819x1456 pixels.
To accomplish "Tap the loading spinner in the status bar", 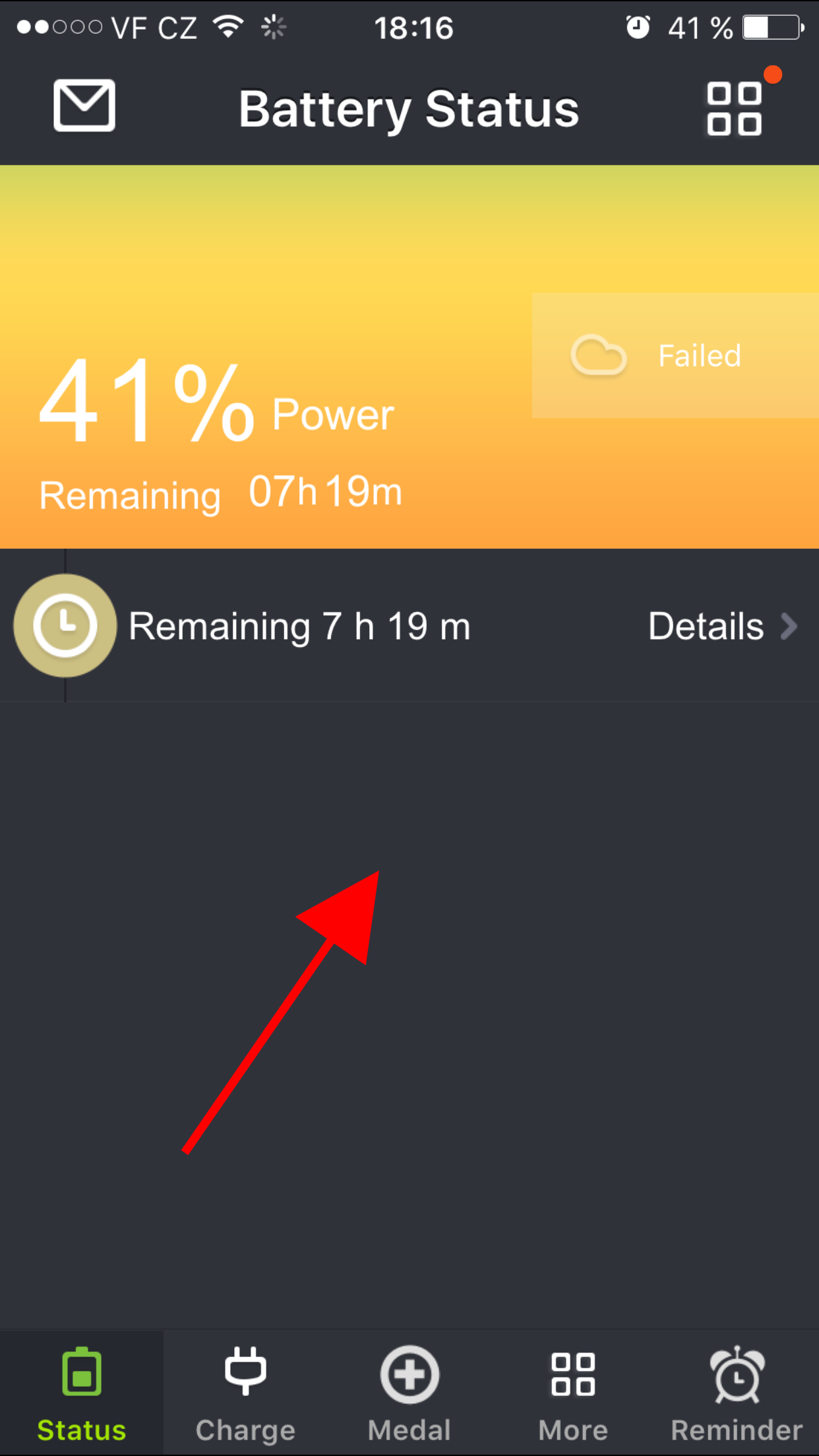I will [x=273, y=27].
